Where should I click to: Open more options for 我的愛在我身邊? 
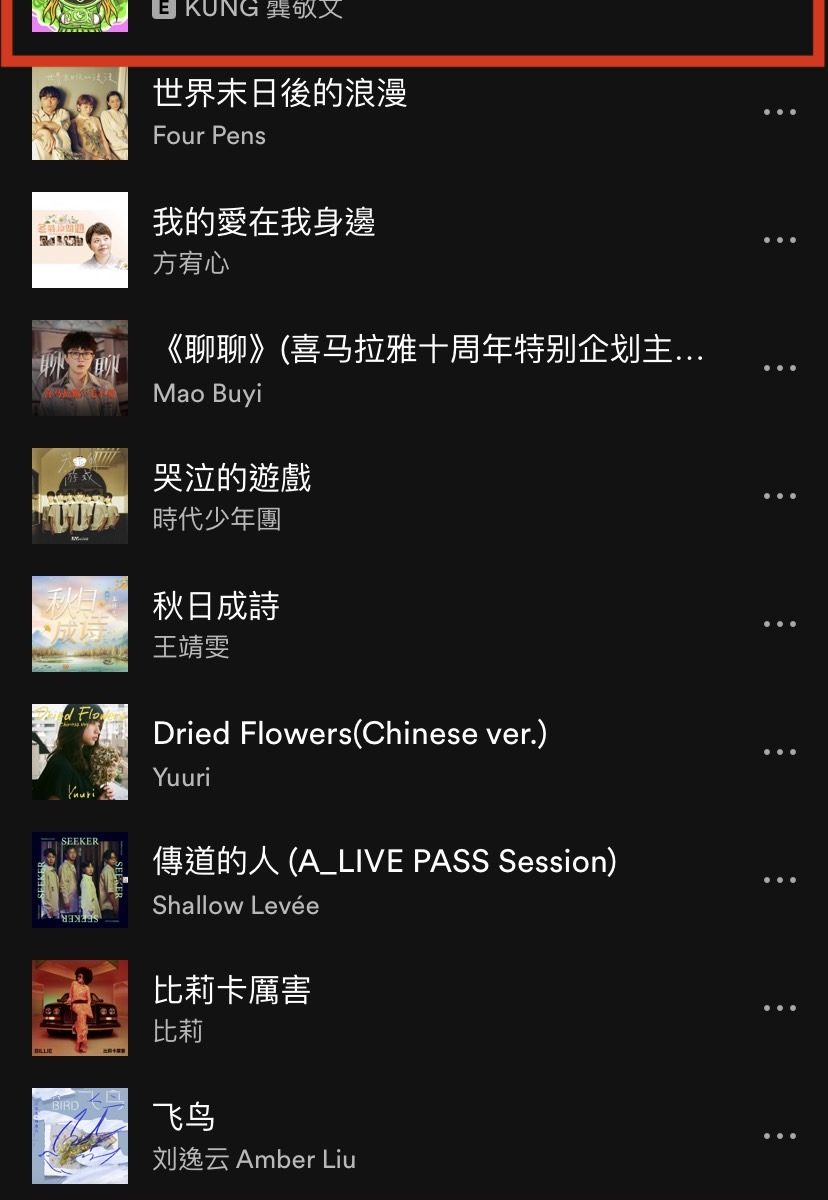click(x=779, y=240)
